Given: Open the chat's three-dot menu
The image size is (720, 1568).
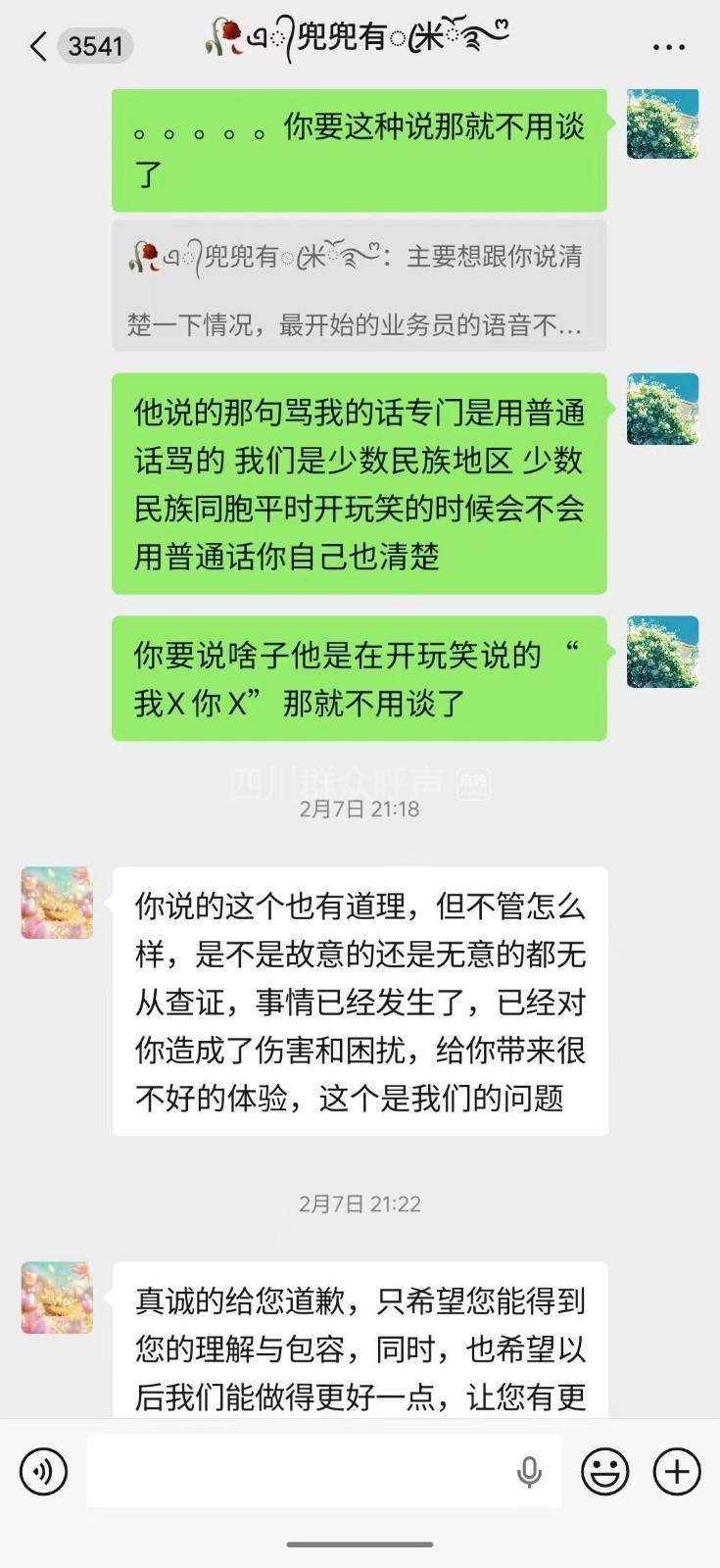Looking at the screenshot, I should (668, 46).
